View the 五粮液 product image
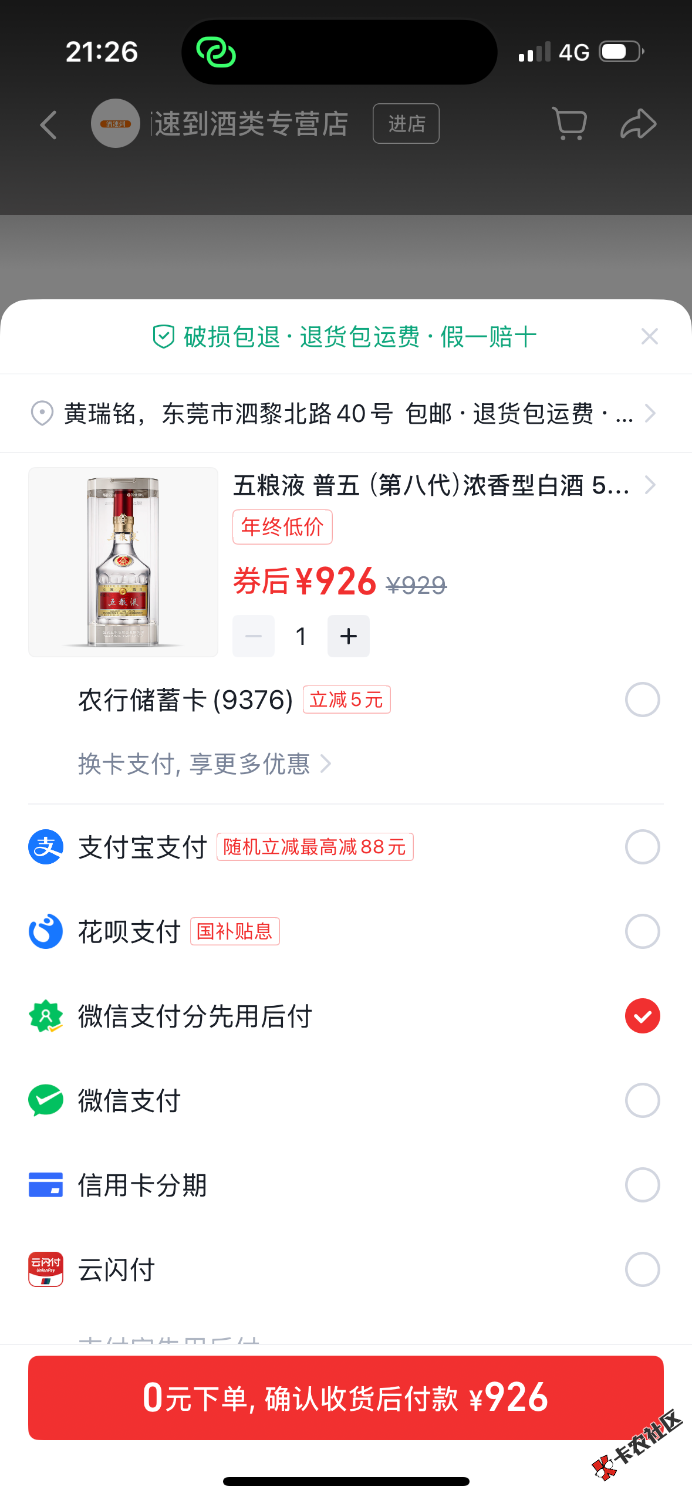Image resolution: width=692 pixels, height=1500 pixels. point(123,562)
